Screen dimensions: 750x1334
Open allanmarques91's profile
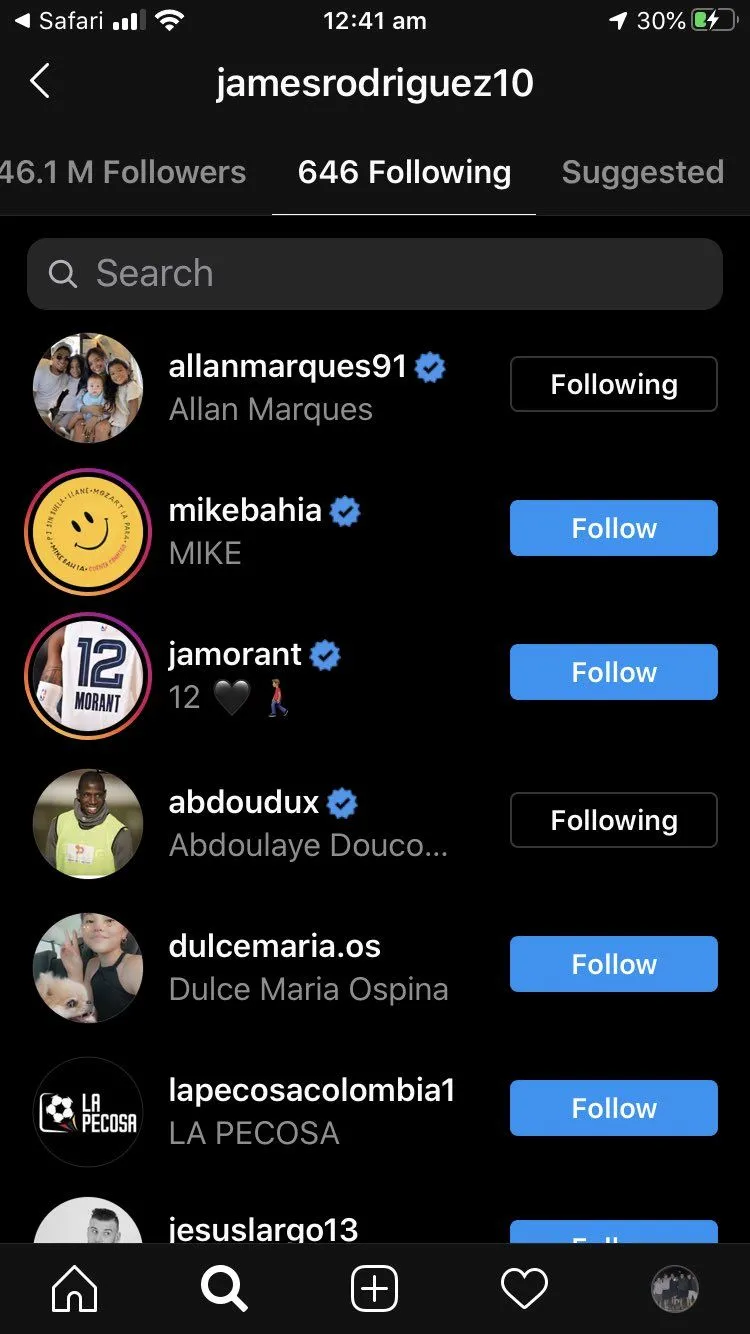288,367
